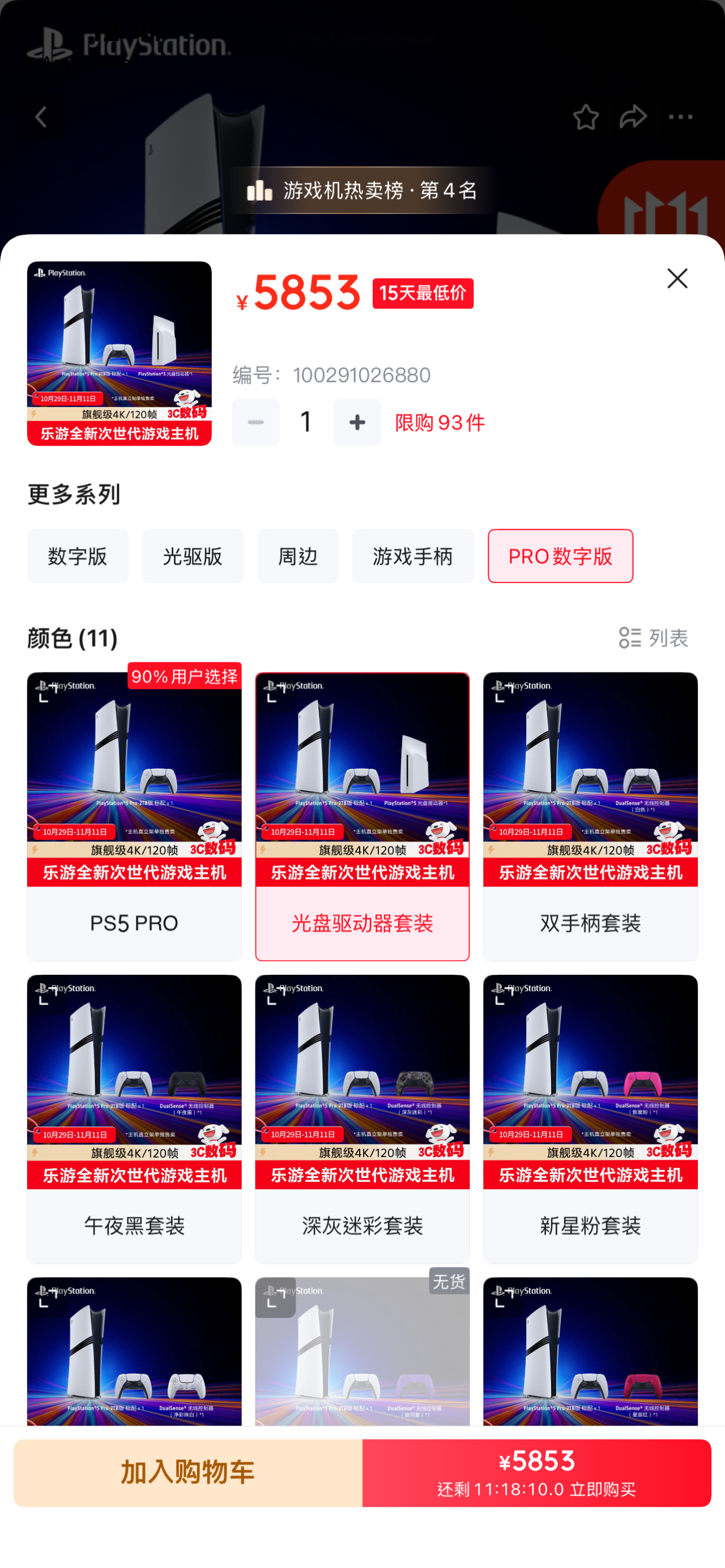Viewport: 725px width, 1568px height.
Task: Open the share icon at top right
Action: click(633, 117)
